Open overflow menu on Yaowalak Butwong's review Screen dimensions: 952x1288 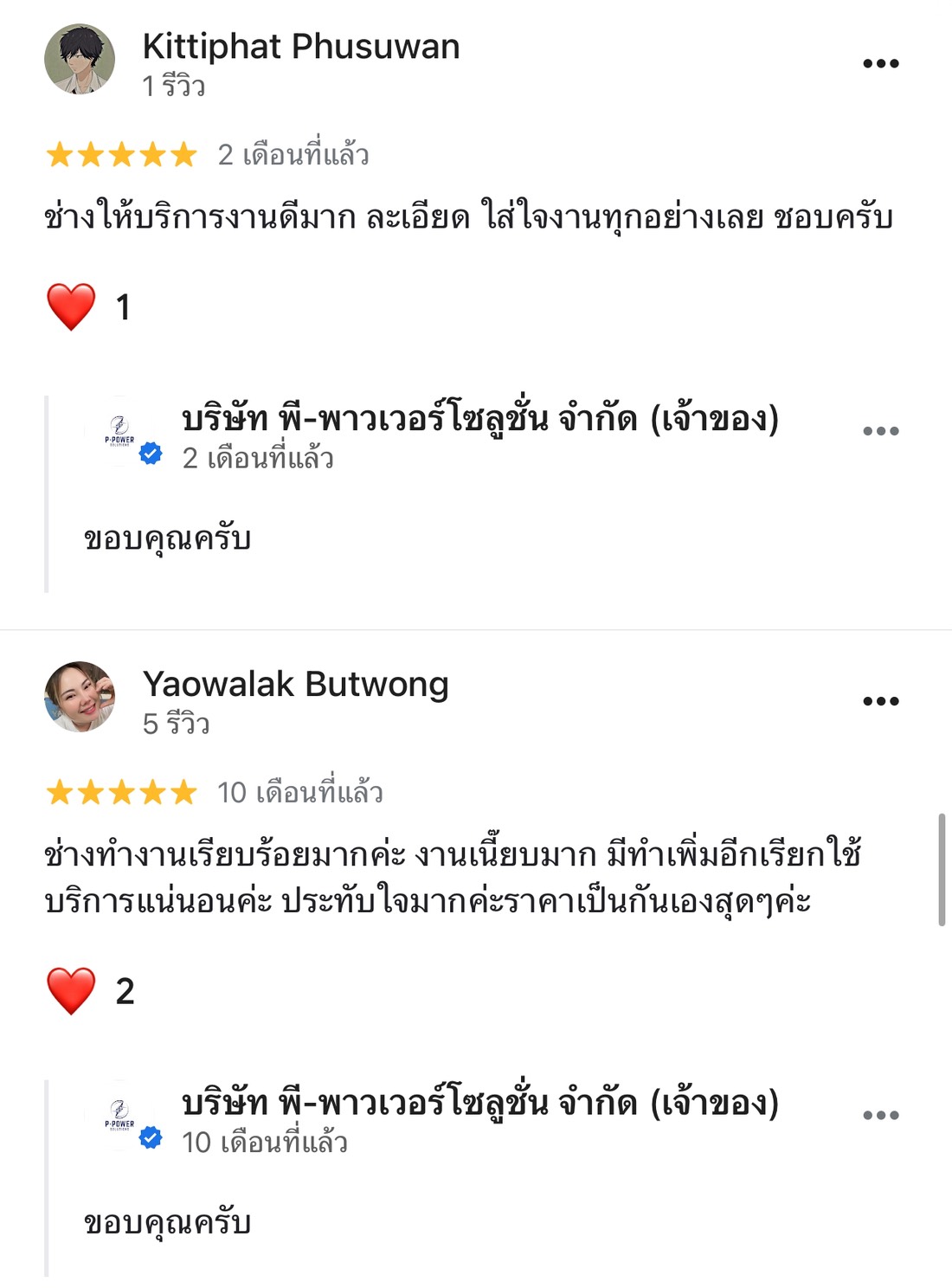[x=880, y=701]
